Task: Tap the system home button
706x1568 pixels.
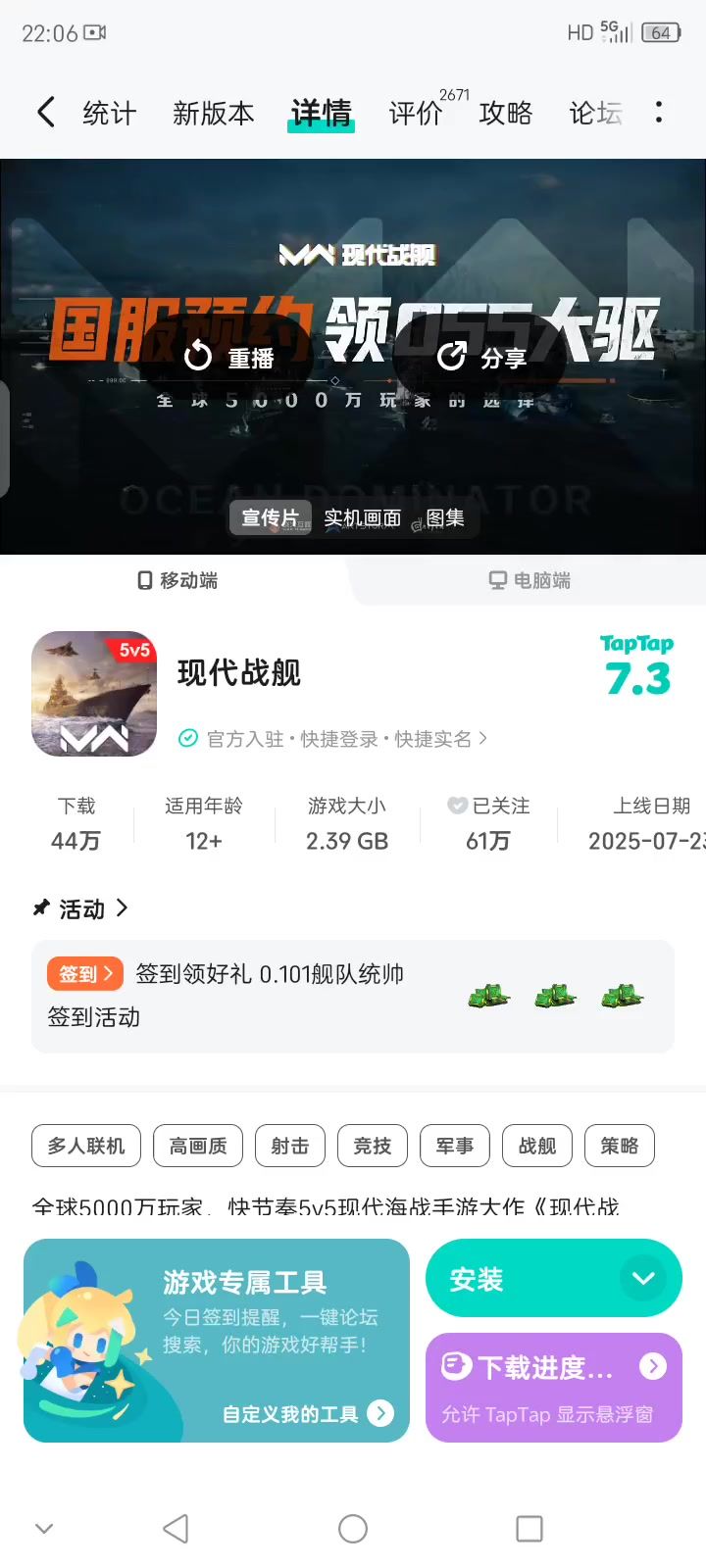Action: click(353, 1529)
